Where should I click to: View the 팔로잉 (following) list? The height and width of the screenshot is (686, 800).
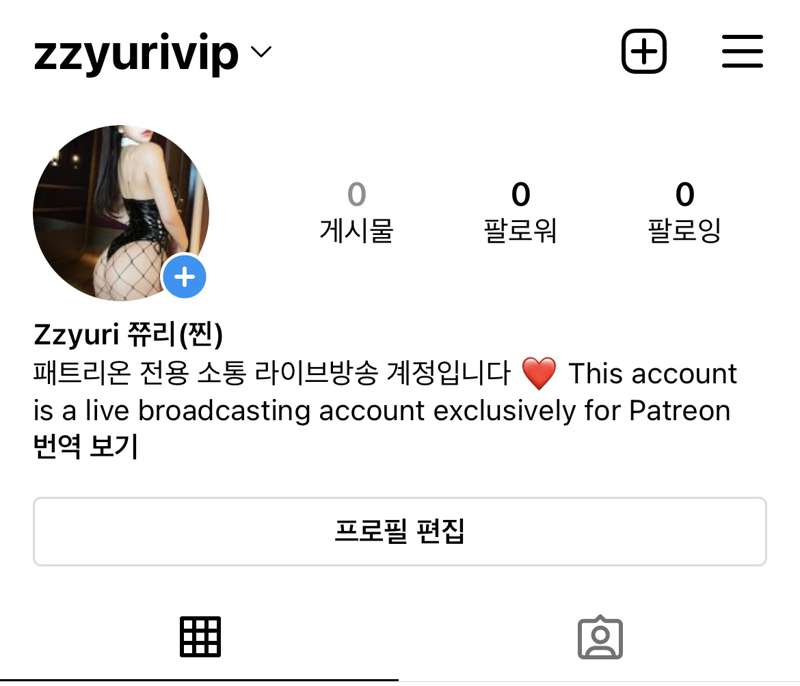(x=684, y=212)
